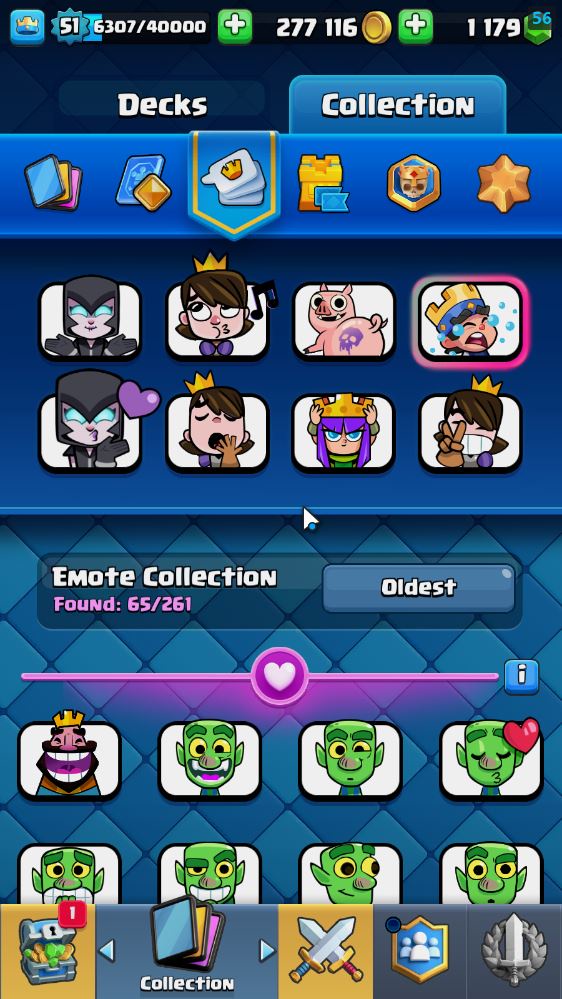The image size is (562, 999).
Task: Open the tower skins tab
Action: 322,183
